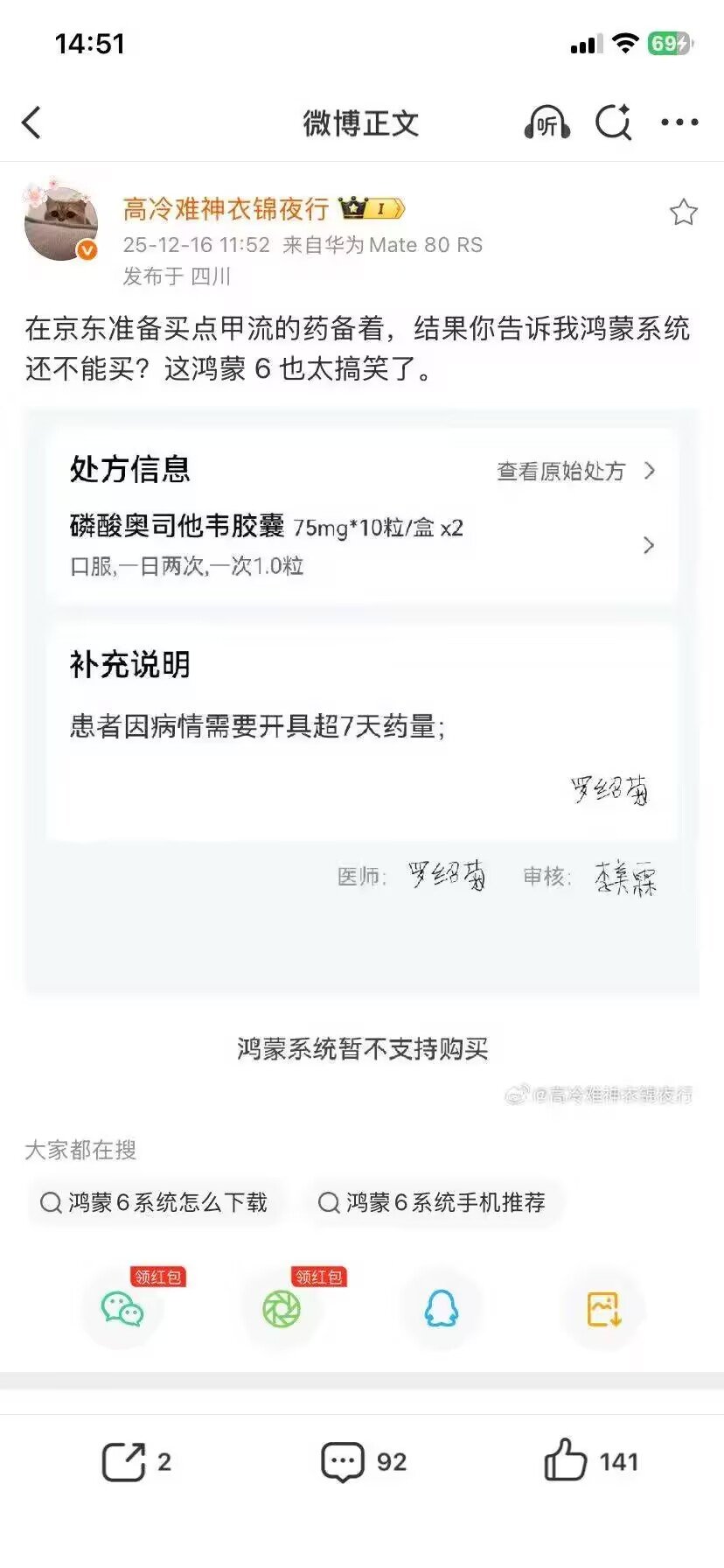
Task: Tap the VIP crown level badge
Action: pyautogui.click(x=370, y=210)
